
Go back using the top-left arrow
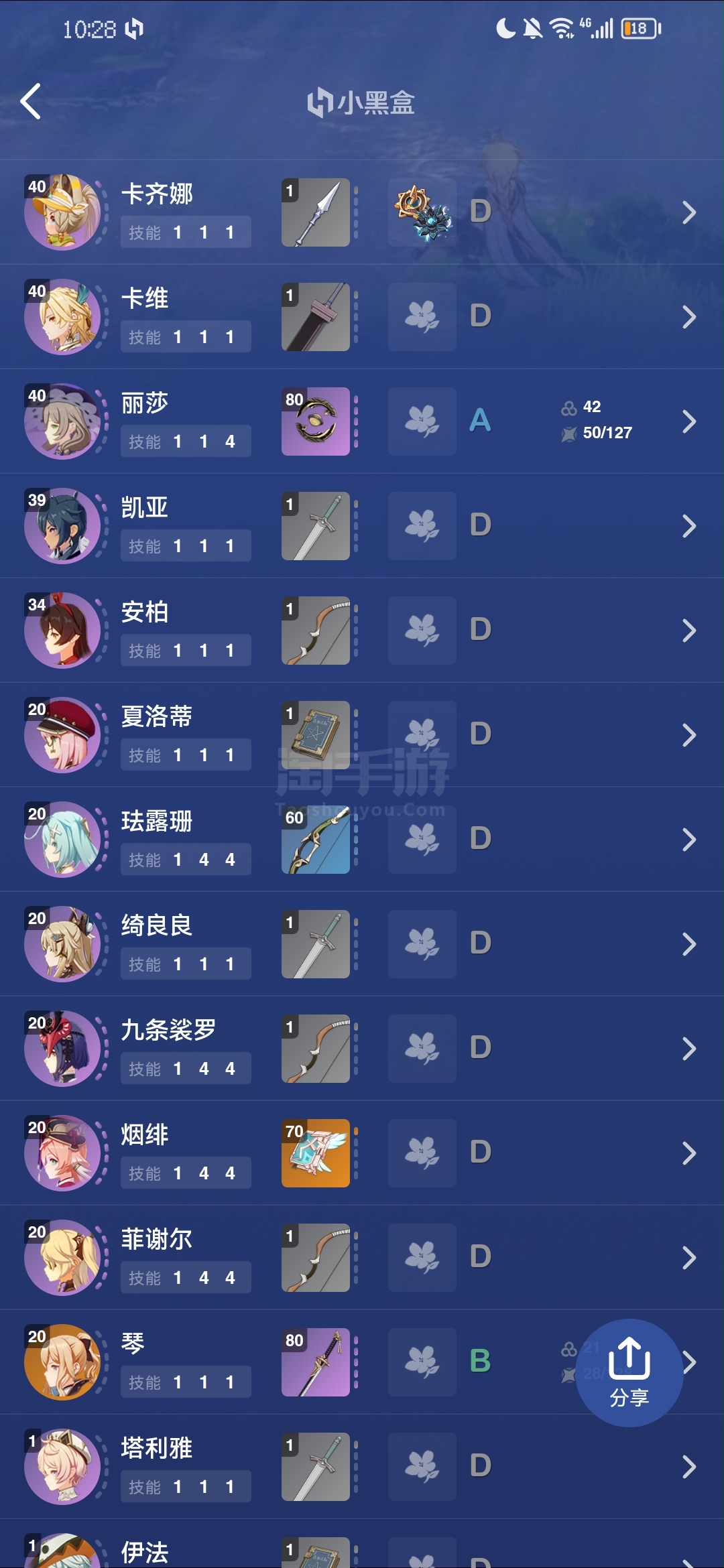[x=31, y=102]
